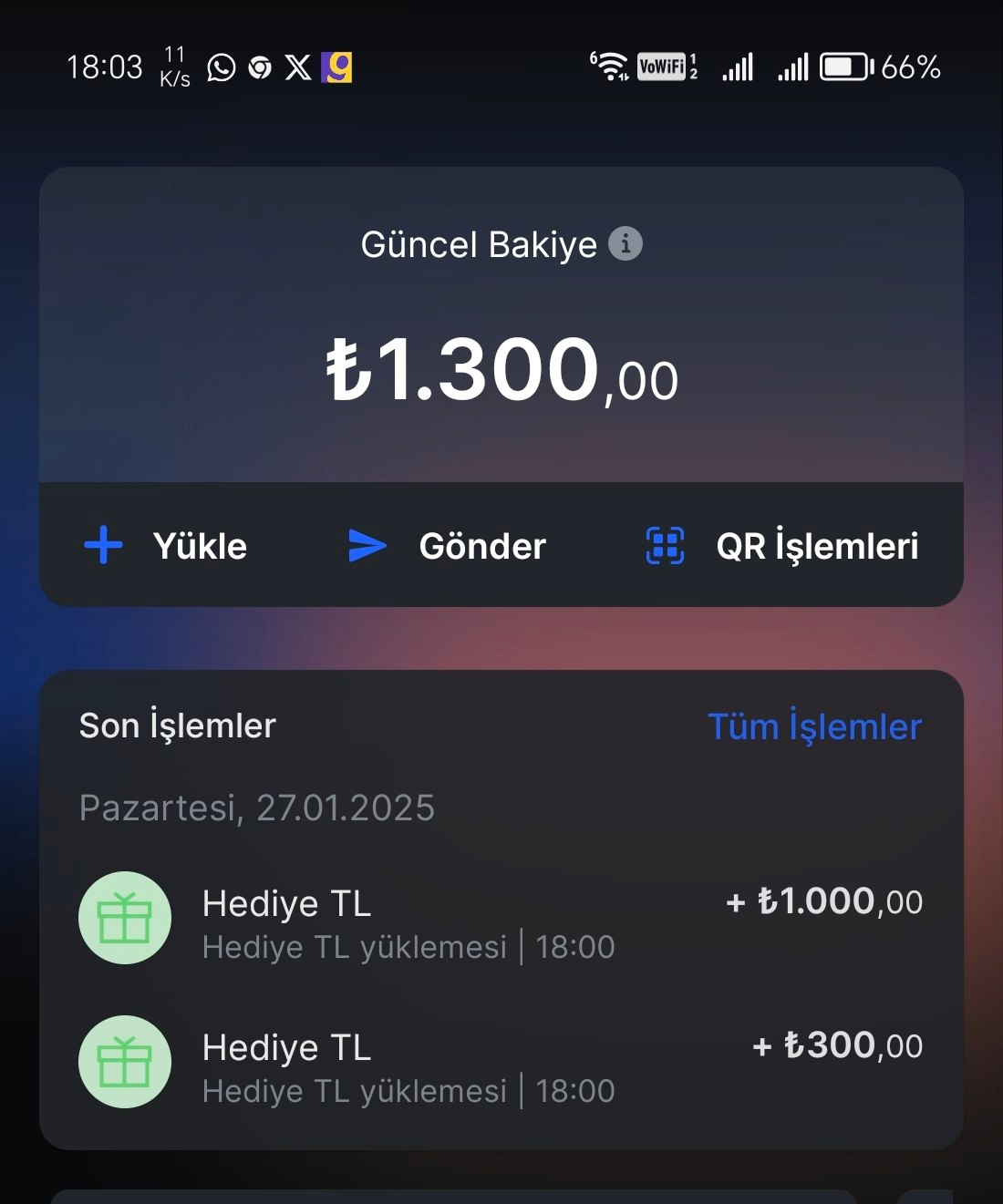Open the ₺300,00 Hediye TL transaction
The width and height of the screenshot is (1003, 1204).
[x=500, y=1065]
